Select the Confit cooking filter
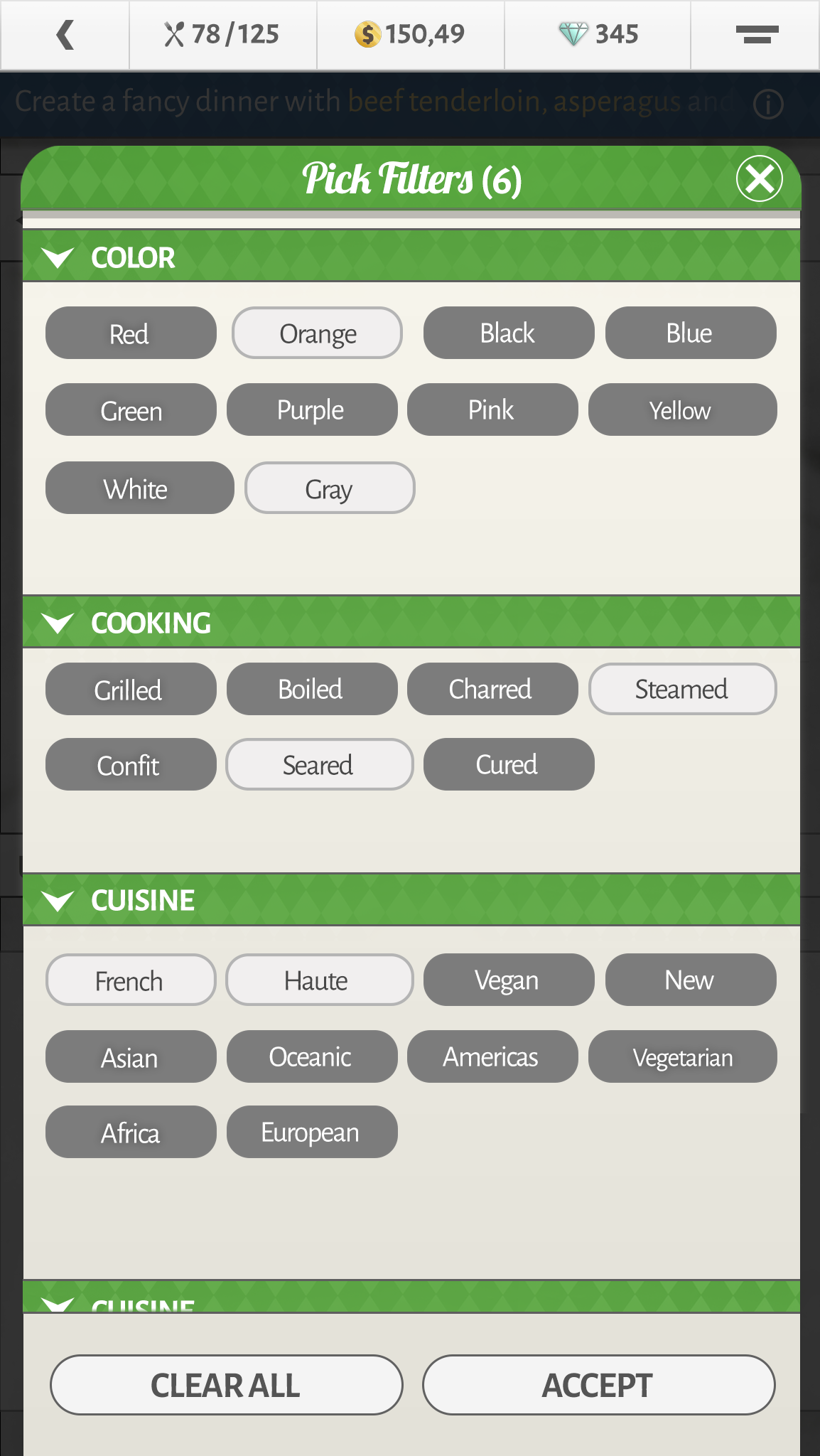 131,765
